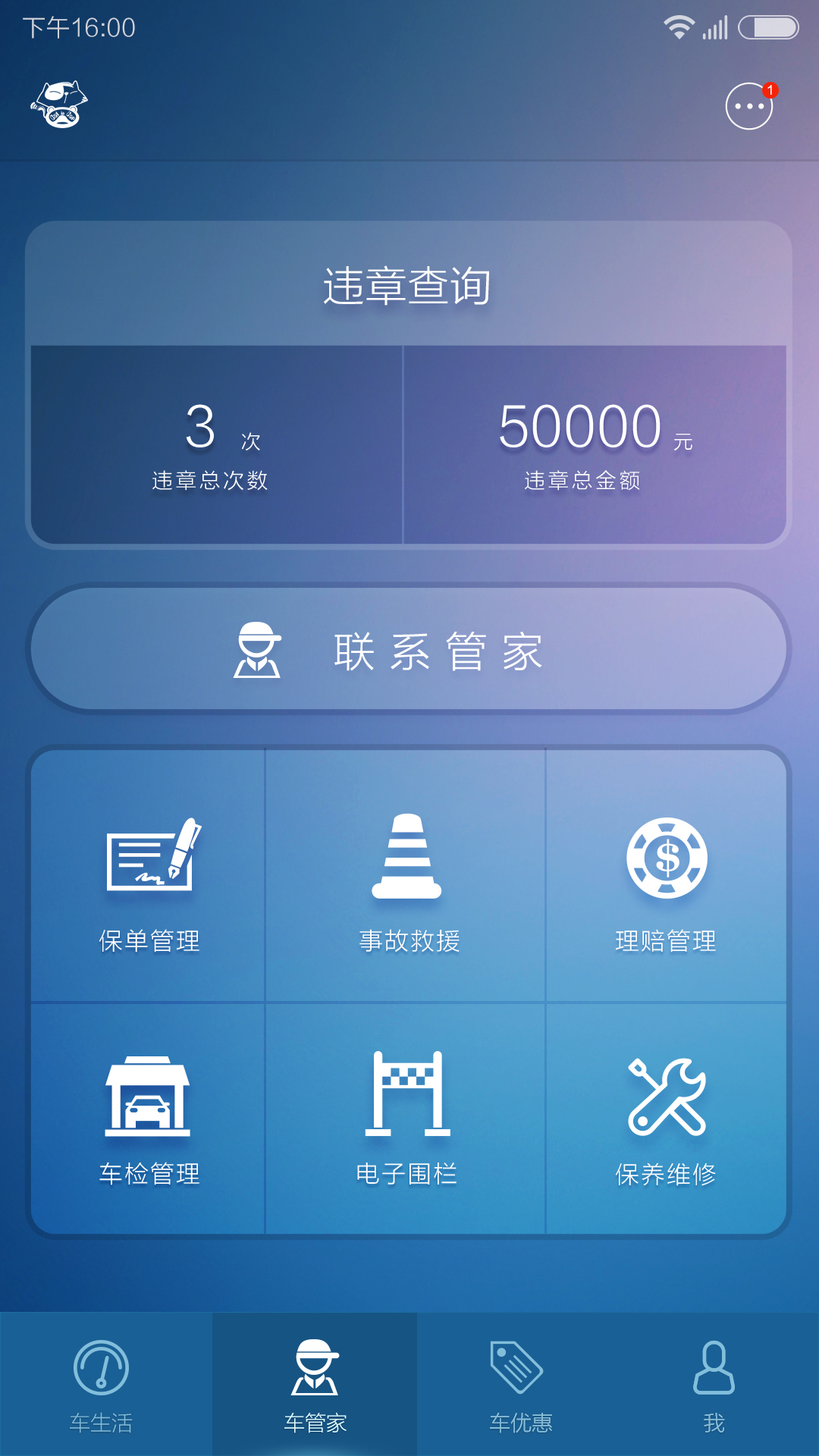Open 理赔管理 claims management
Viewport: 819px width, 1456px height.
click(666, 880)
